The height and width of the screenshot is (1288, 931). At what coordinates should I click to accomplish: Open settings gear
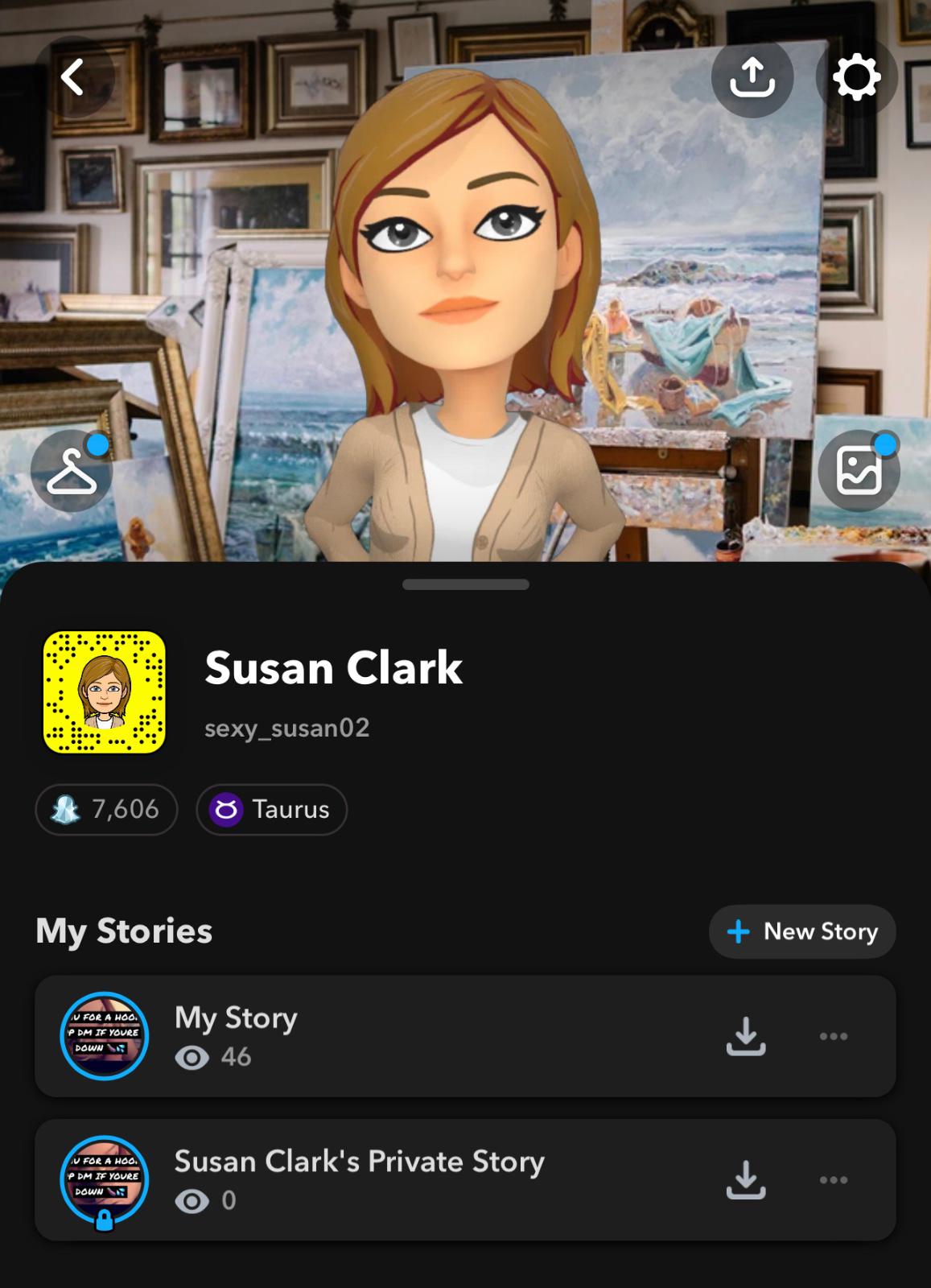point(856,77)
